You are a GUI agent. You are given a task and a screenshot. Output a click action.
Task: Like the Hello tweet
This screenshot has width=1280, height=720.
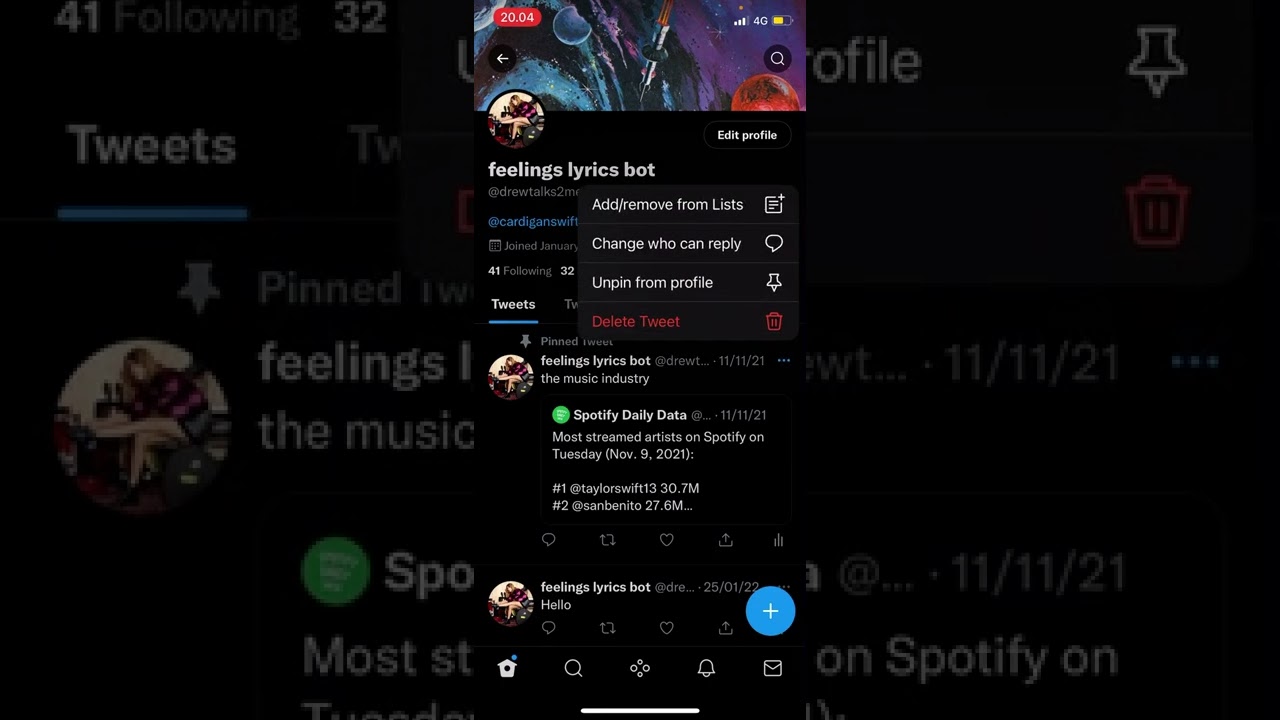pyautogui.click(x=666, y=628)
